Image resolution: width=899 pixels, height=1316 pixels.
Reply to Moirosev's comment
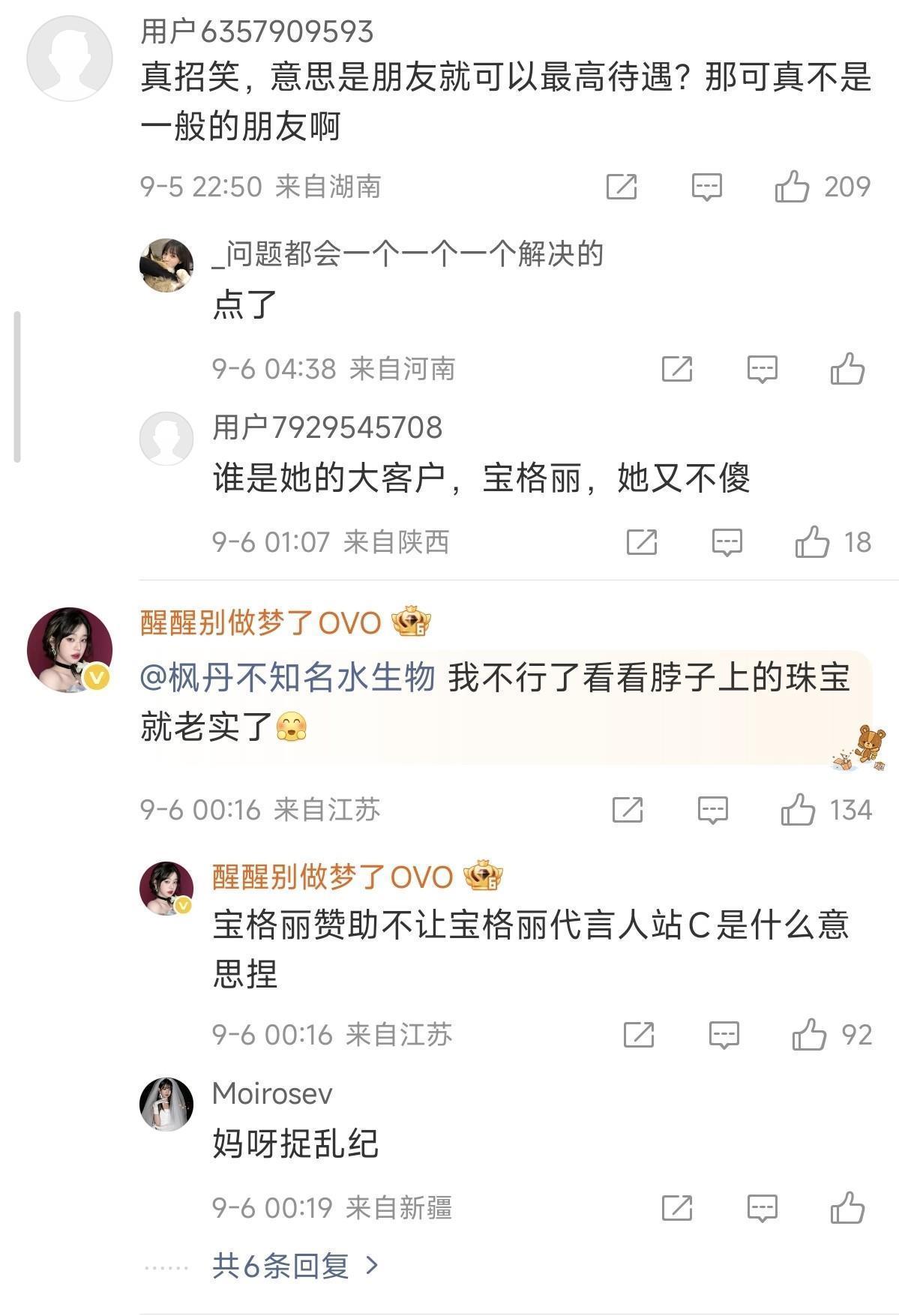pos(763,1207)
